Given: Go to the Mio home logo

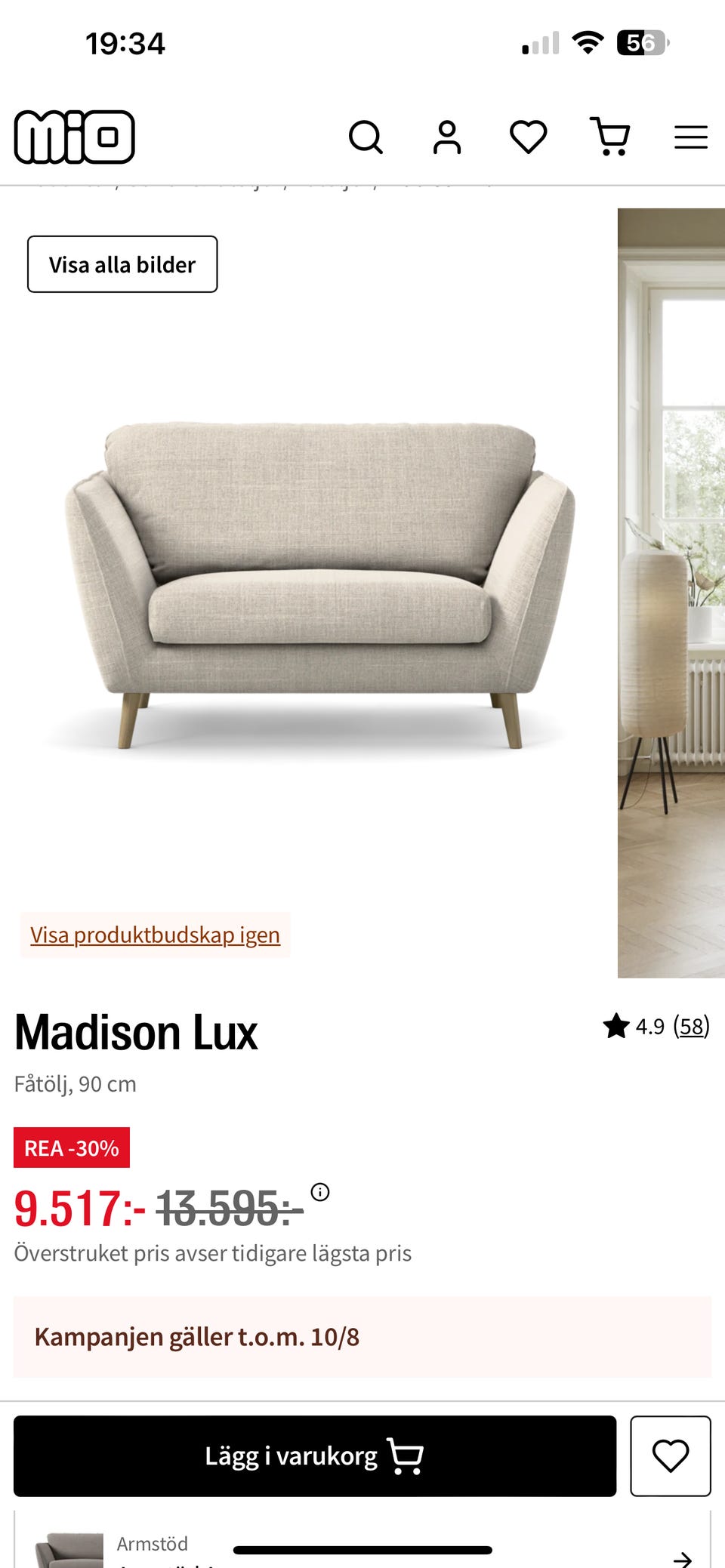Looking at the screenshot, I should click(75, 137).
